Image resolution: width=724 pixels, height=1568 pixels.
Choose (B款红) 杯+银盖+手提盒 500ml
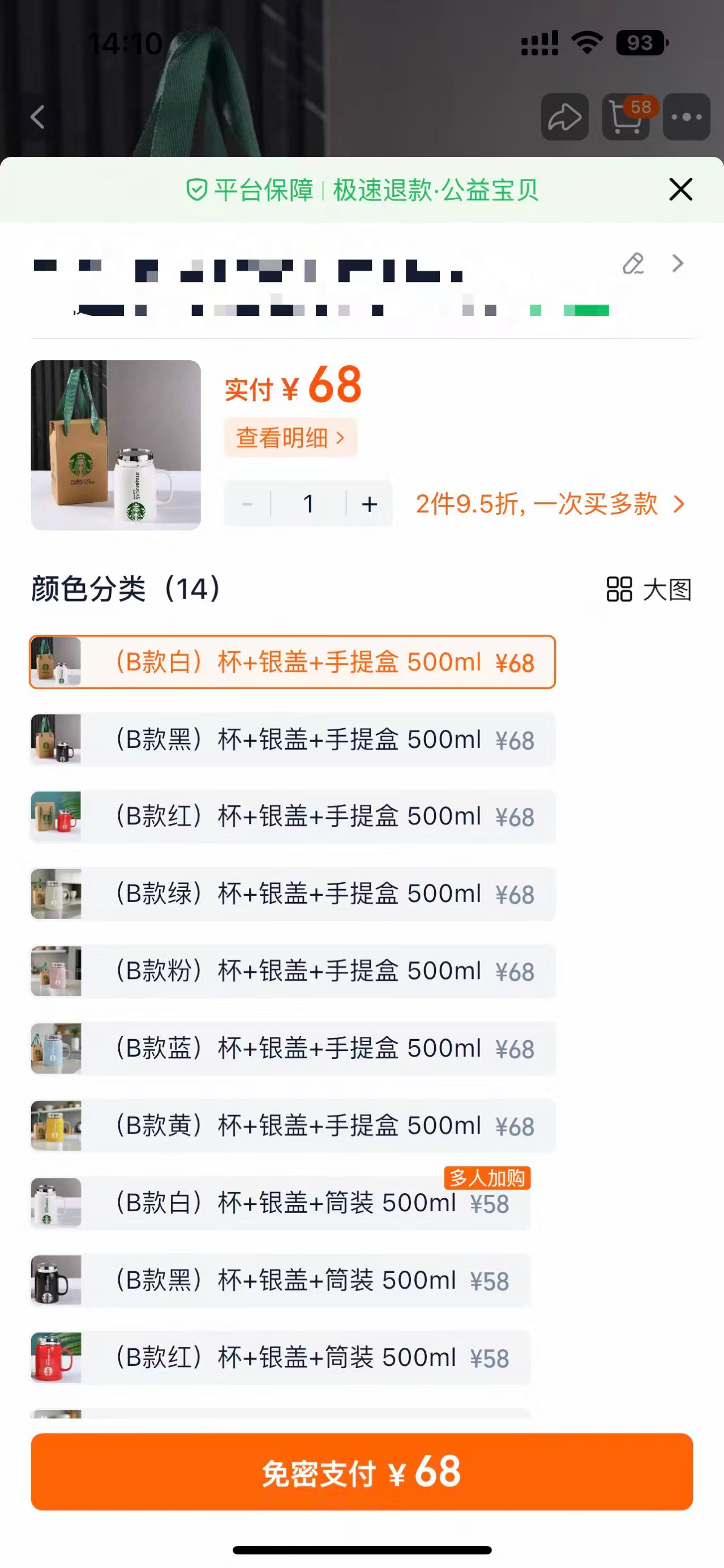click(292, 816)
